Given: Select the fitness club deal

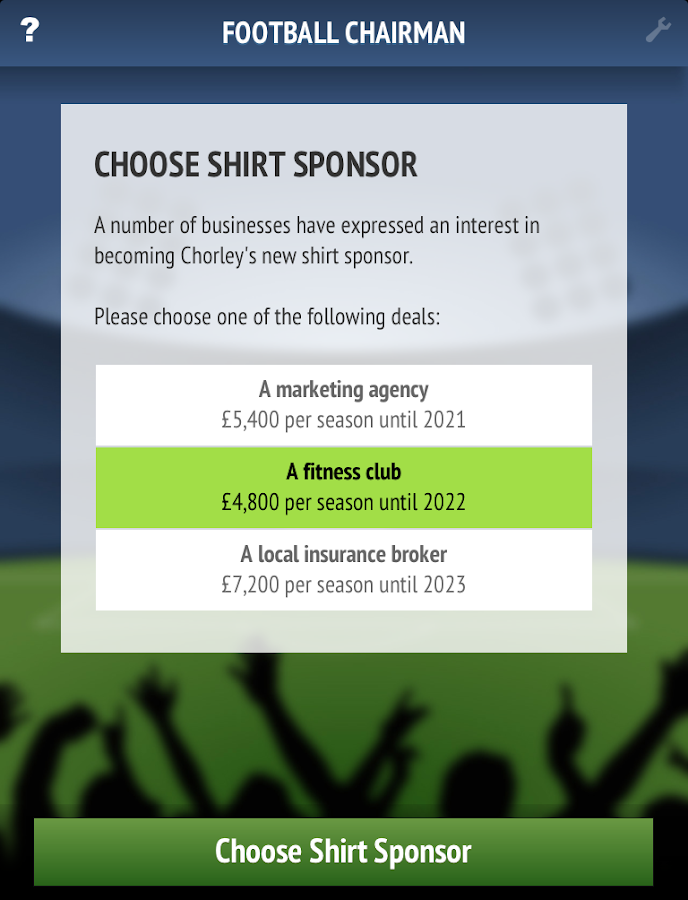Looking at the screenshot, I should click(343, 487).
